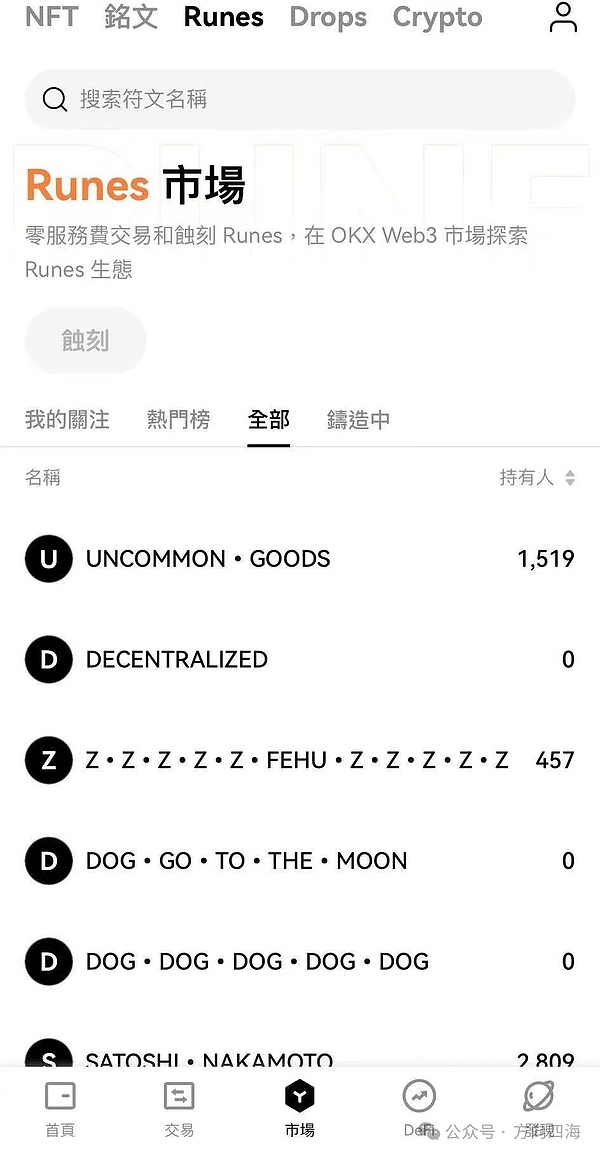Switch to the Crypto tab
Screen dimensions: 600x1156
pyautogui.click(x=437, y=17)
